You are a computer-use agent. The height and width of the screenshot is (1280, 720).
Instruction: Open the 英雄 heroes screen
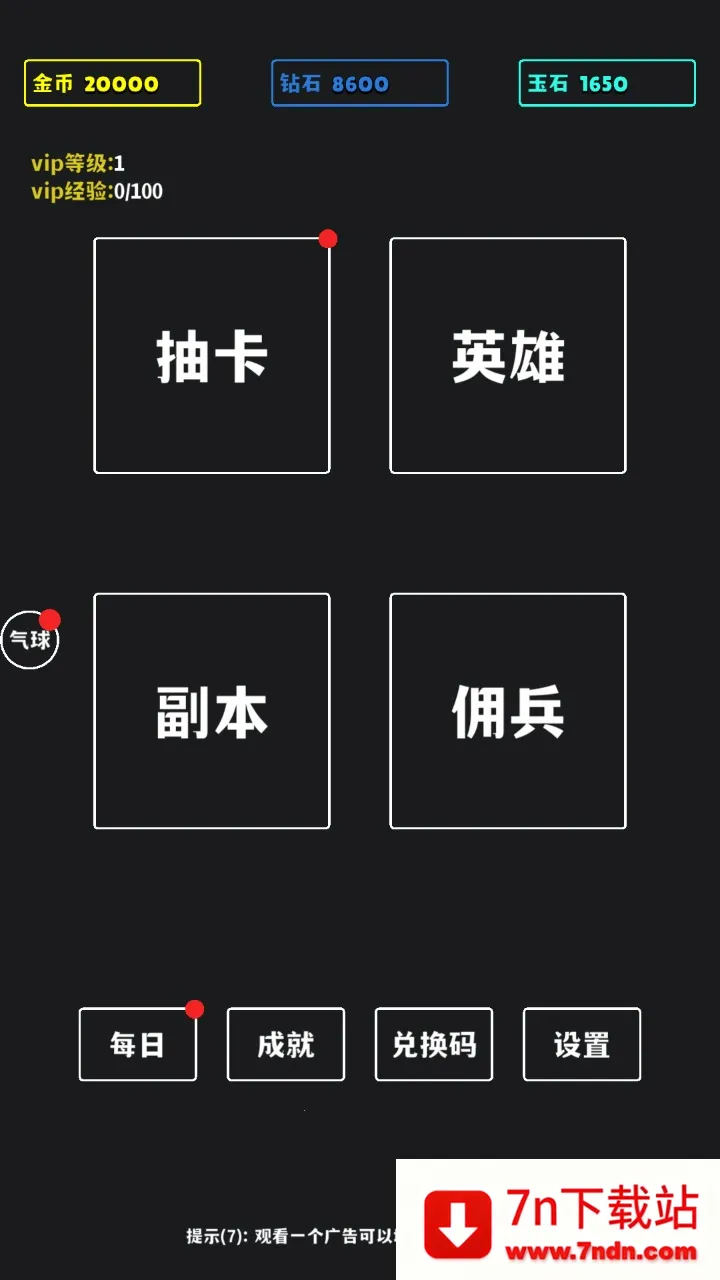[x=508, y=356]
